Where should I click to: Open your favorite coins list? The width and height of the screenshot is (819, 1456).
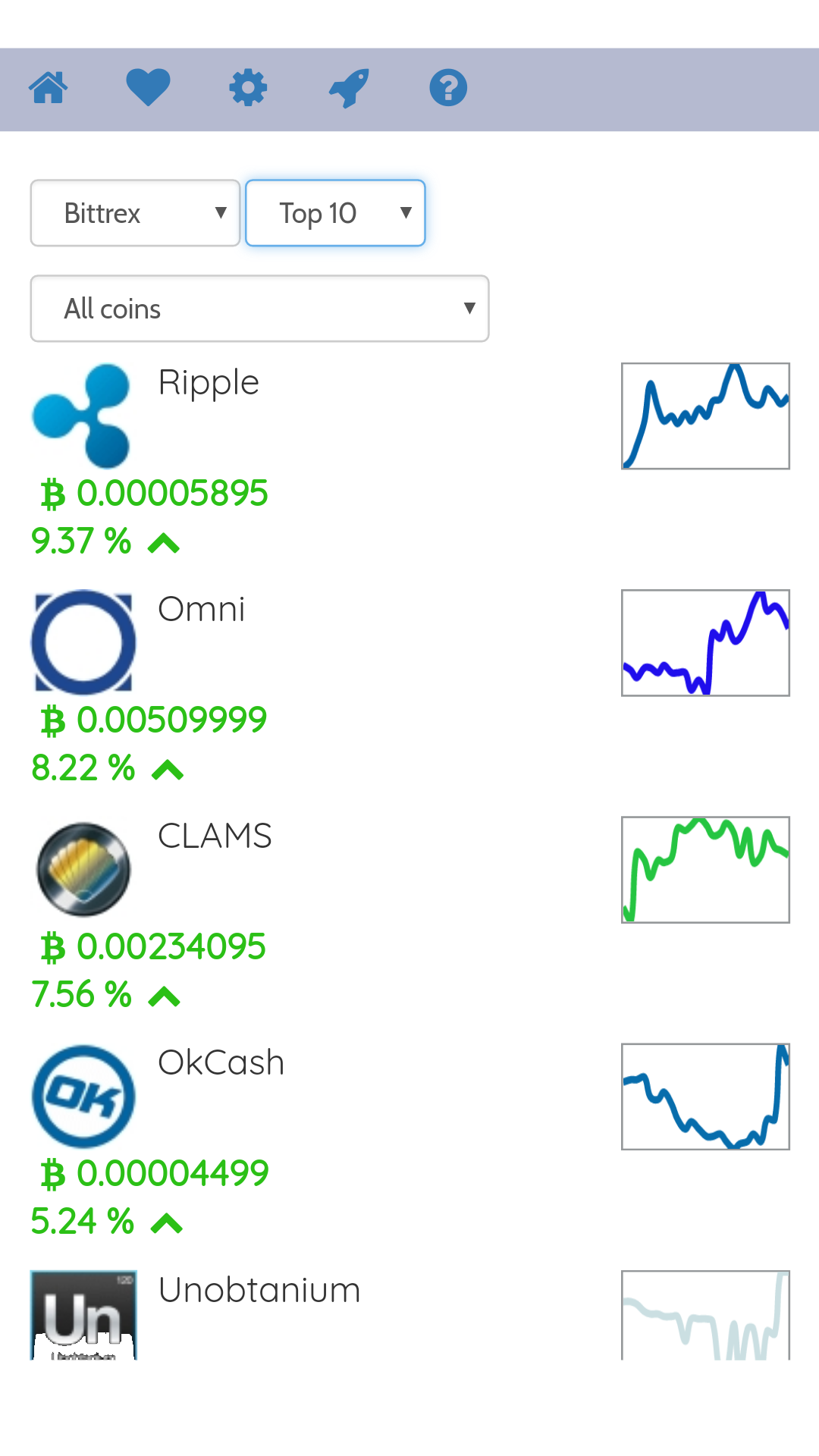[x=149, y=87]
